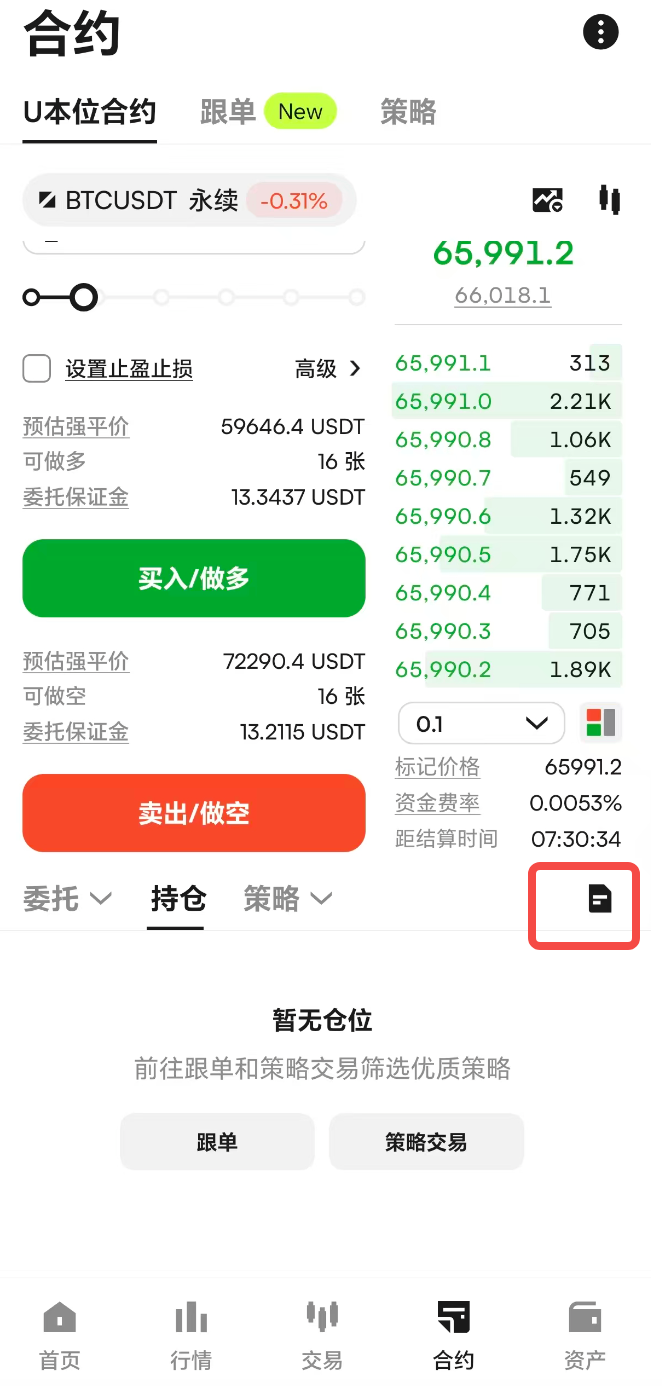Expand the 委托 dropdown tab
Viewport: 662px width, 1386px height.
[x=67, y=899]
